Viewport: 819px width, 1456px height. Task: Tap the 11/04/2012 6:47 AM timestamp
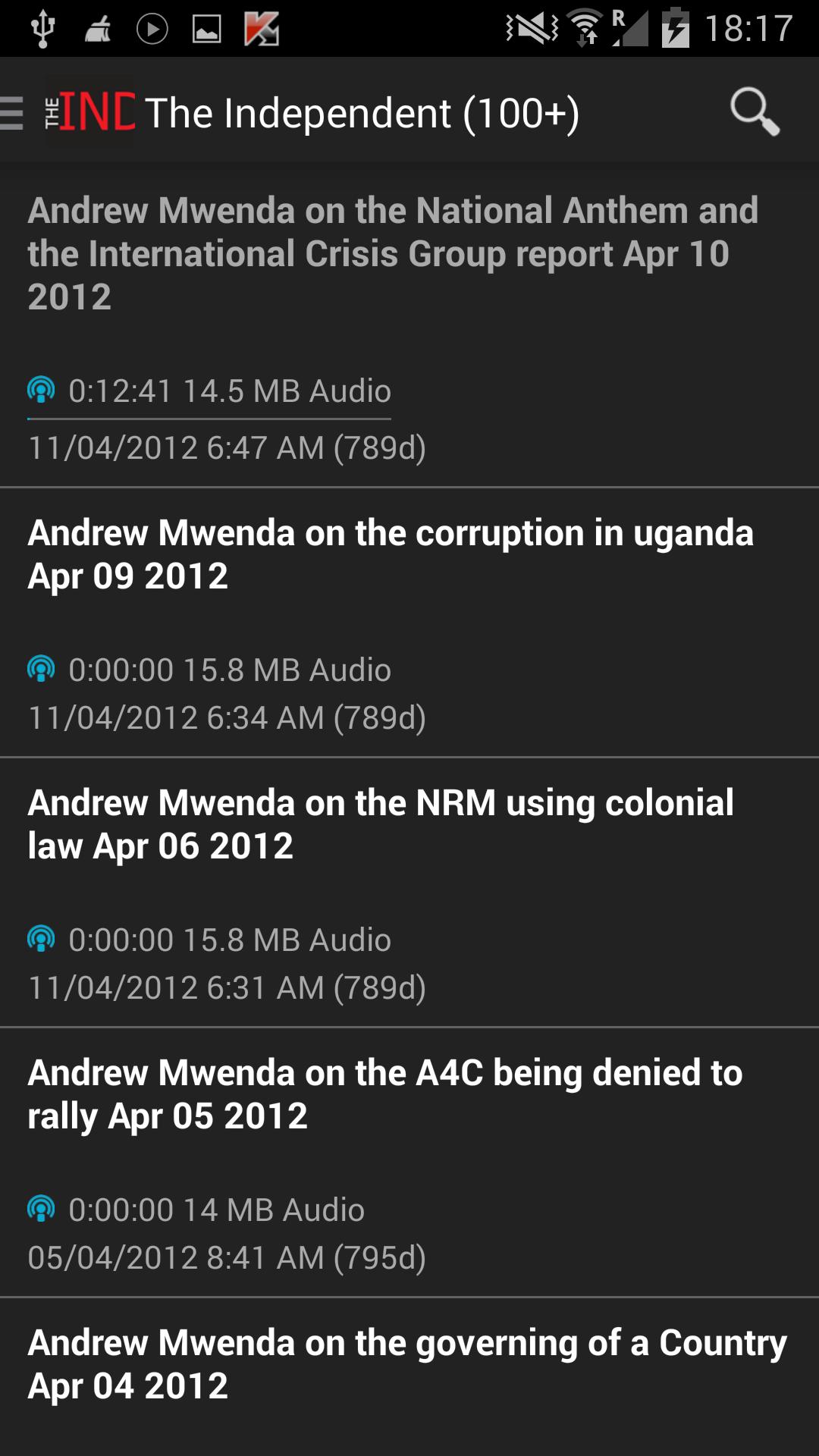[x=227, y=447]
